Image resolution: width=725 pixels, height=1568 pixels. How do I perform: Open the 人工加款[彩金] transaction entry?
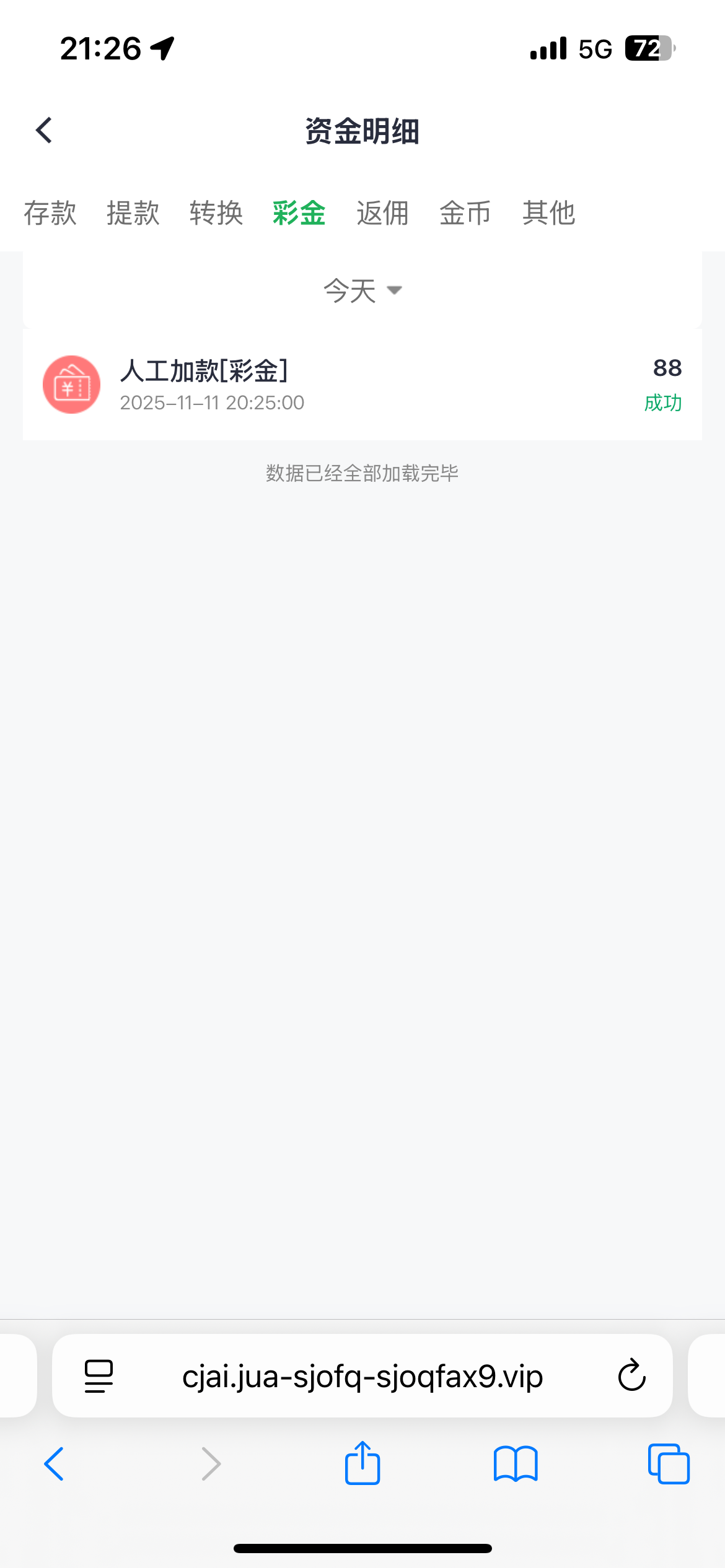coord(362,384)
